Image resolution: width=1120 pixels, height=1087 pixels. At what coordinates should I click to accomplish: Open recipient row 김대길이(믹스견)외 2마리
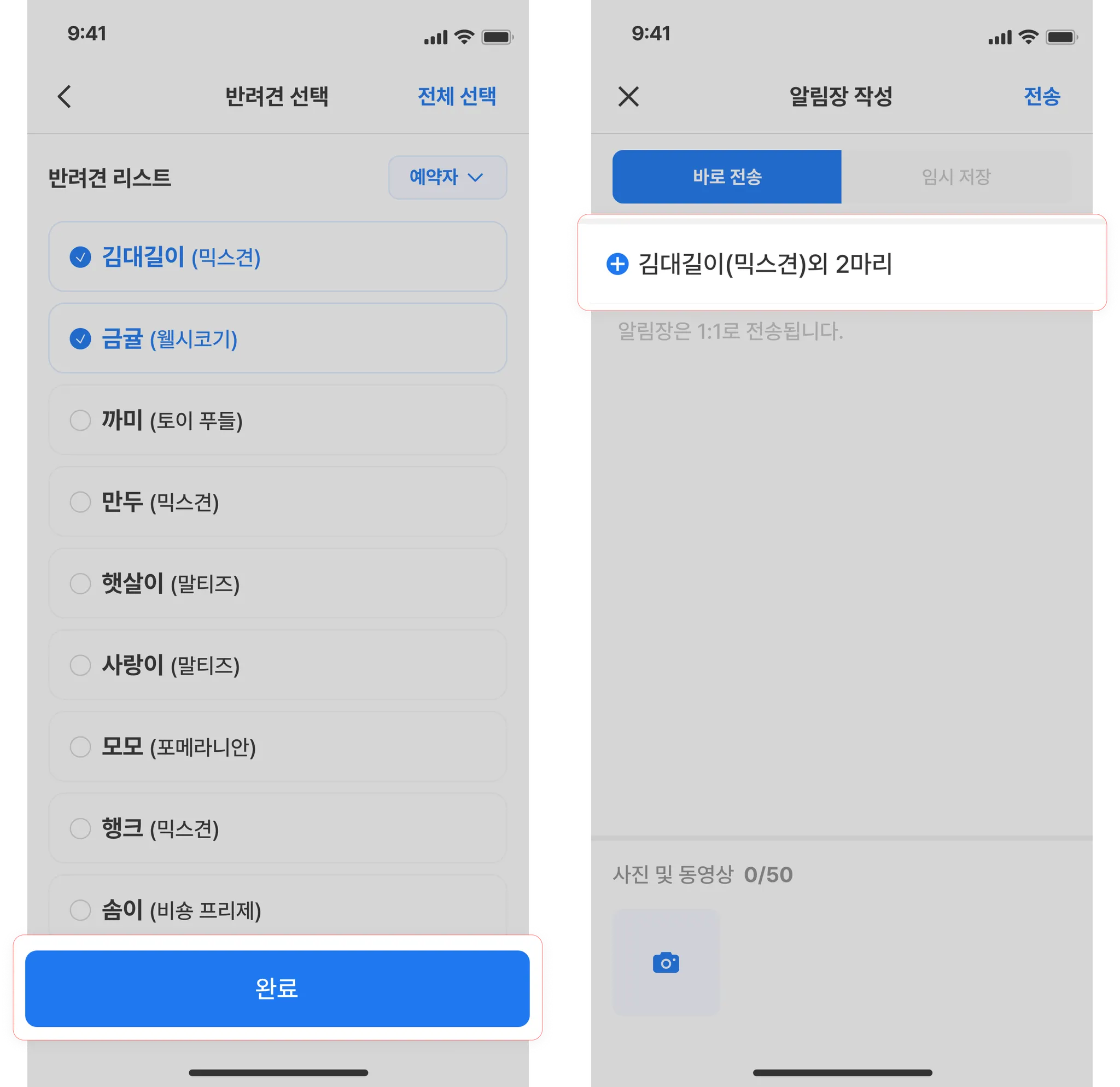click(x=765, y=264)
